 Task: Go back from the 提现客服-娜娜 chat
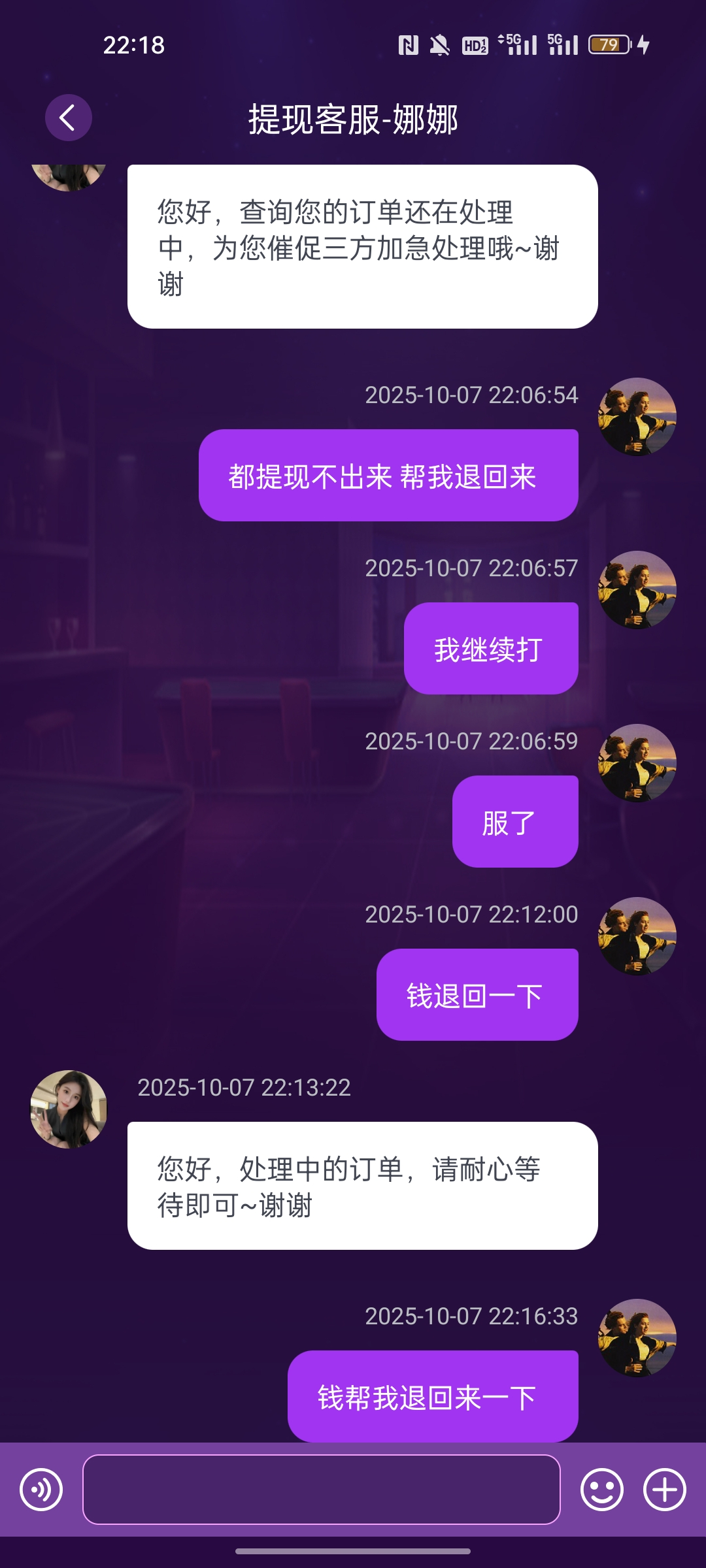click(68, 118)
